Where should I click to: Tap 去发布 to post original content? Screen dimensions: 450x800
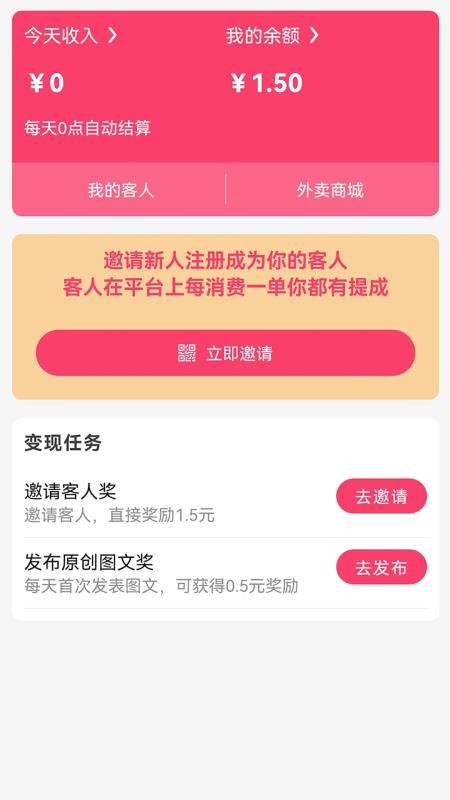tap(381, 567)
